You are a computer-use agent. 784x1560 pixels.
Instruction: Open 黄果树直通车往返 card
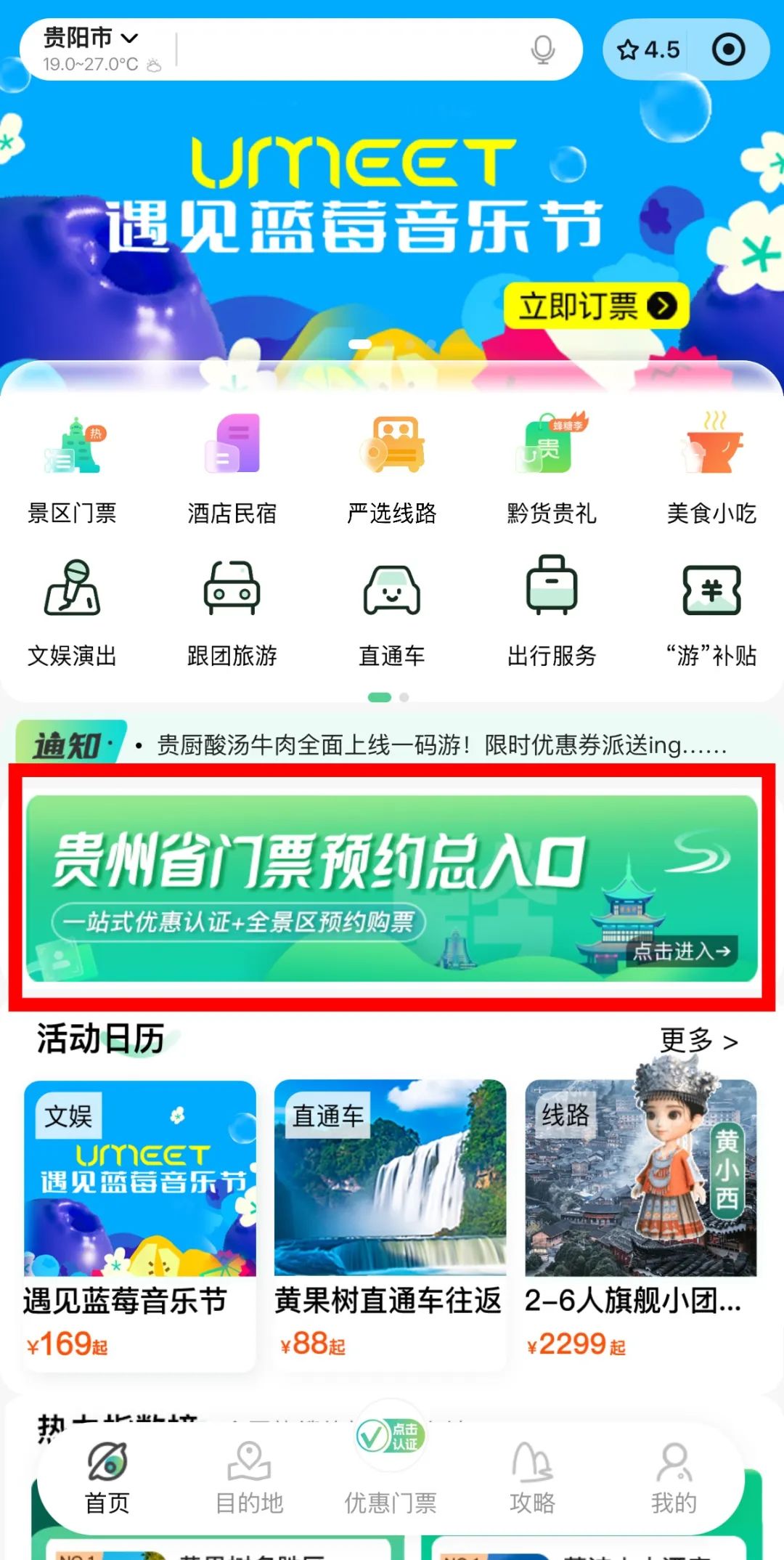(x=390, y=1220)
